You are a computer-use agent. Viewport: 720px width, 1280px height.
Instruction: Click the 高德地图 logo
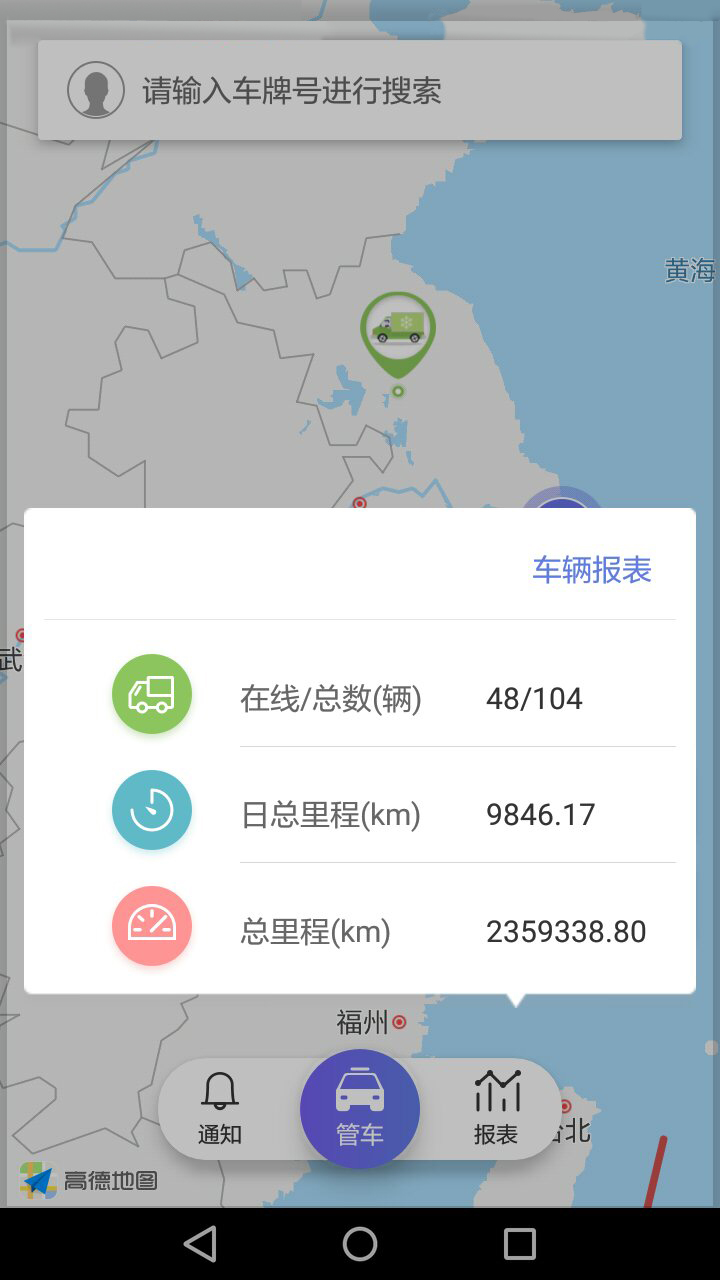(x=88, y=1180)
